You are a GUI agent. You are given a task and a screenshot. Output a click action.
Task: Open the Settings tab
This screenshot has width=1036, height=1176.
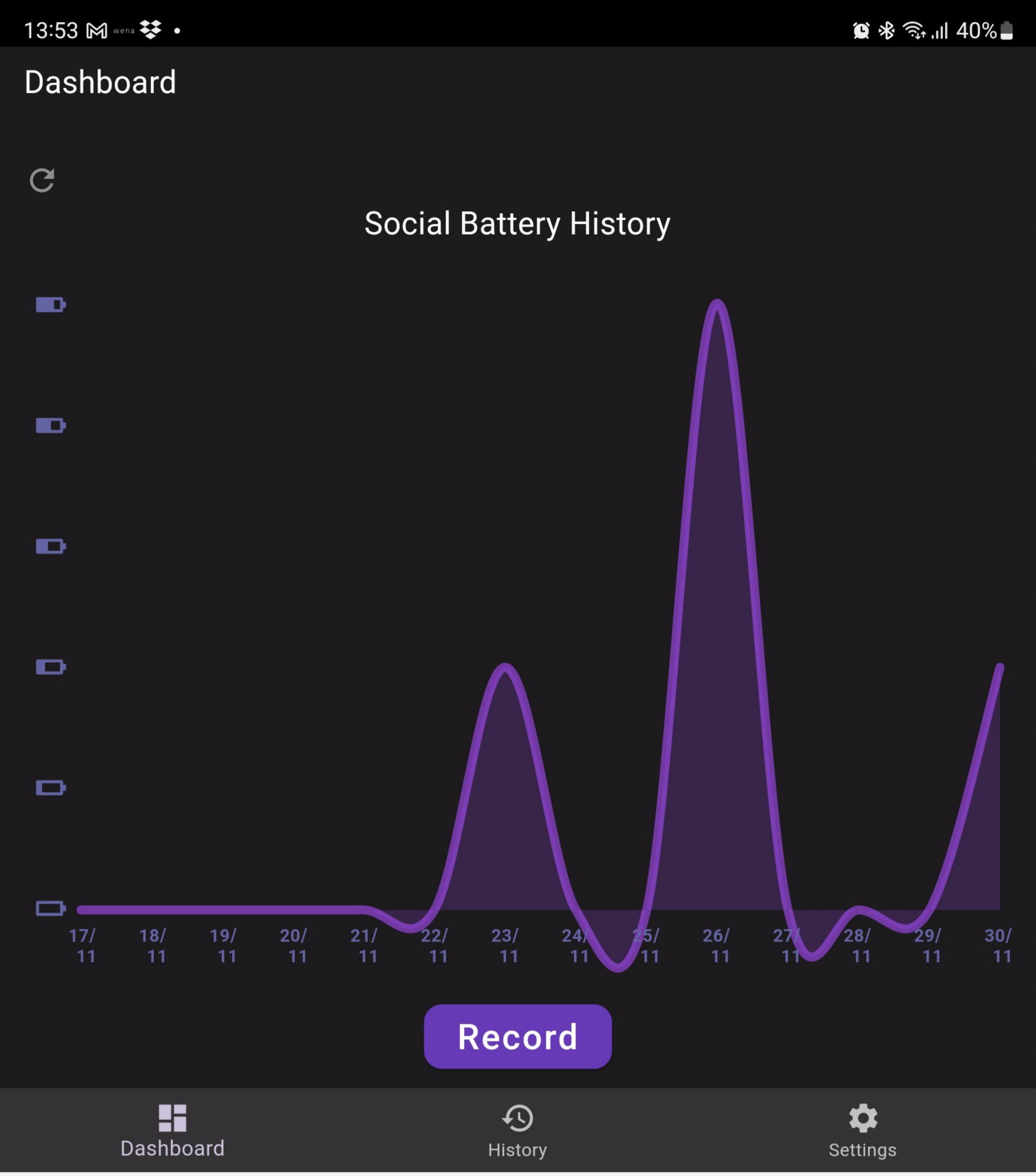click(862, 1131)
